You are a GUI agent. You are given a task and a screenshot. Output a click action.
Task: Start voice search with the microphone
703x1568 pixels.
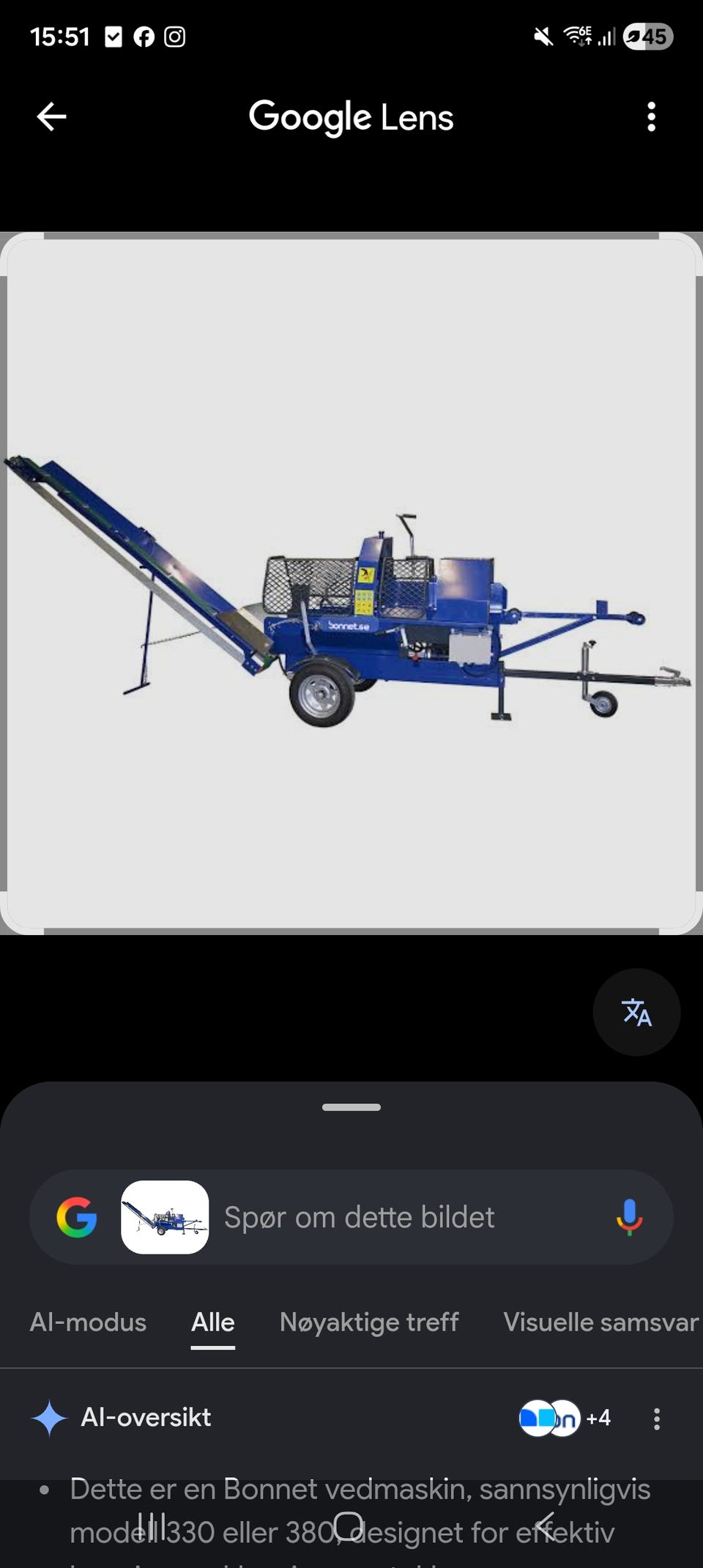point(629,1217)
